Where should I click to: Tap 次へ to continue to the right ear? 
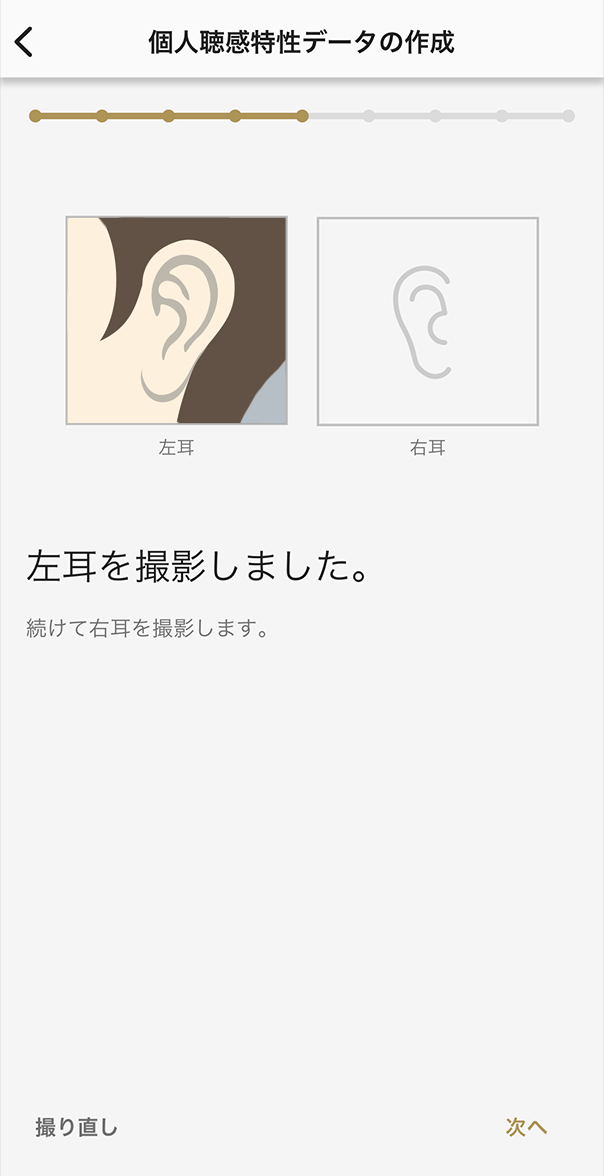tap(526, 1127)
